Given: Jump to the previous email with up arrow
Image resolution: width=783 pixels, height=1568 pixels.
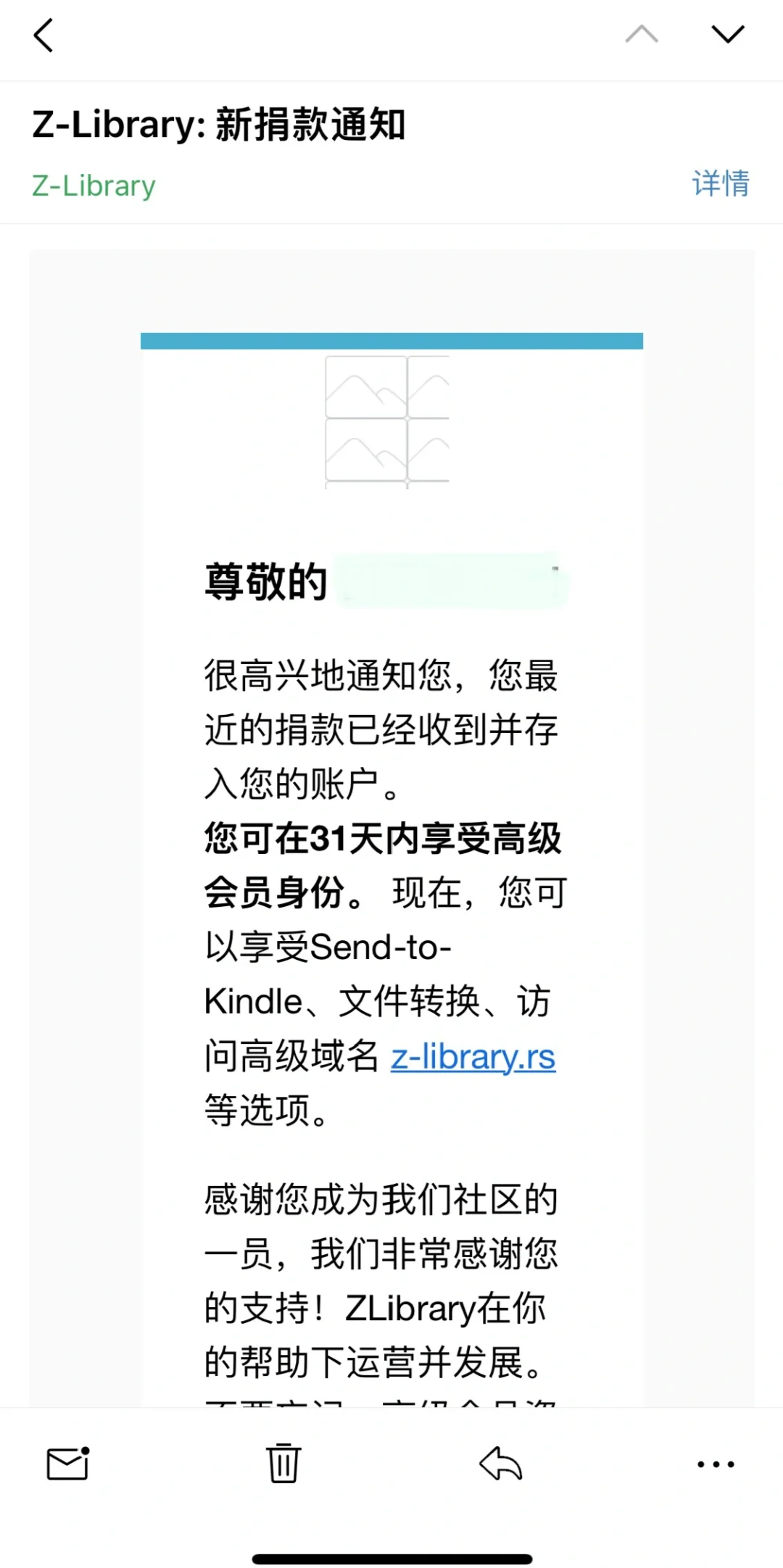Looking at the screenshot, I should 642,34.
